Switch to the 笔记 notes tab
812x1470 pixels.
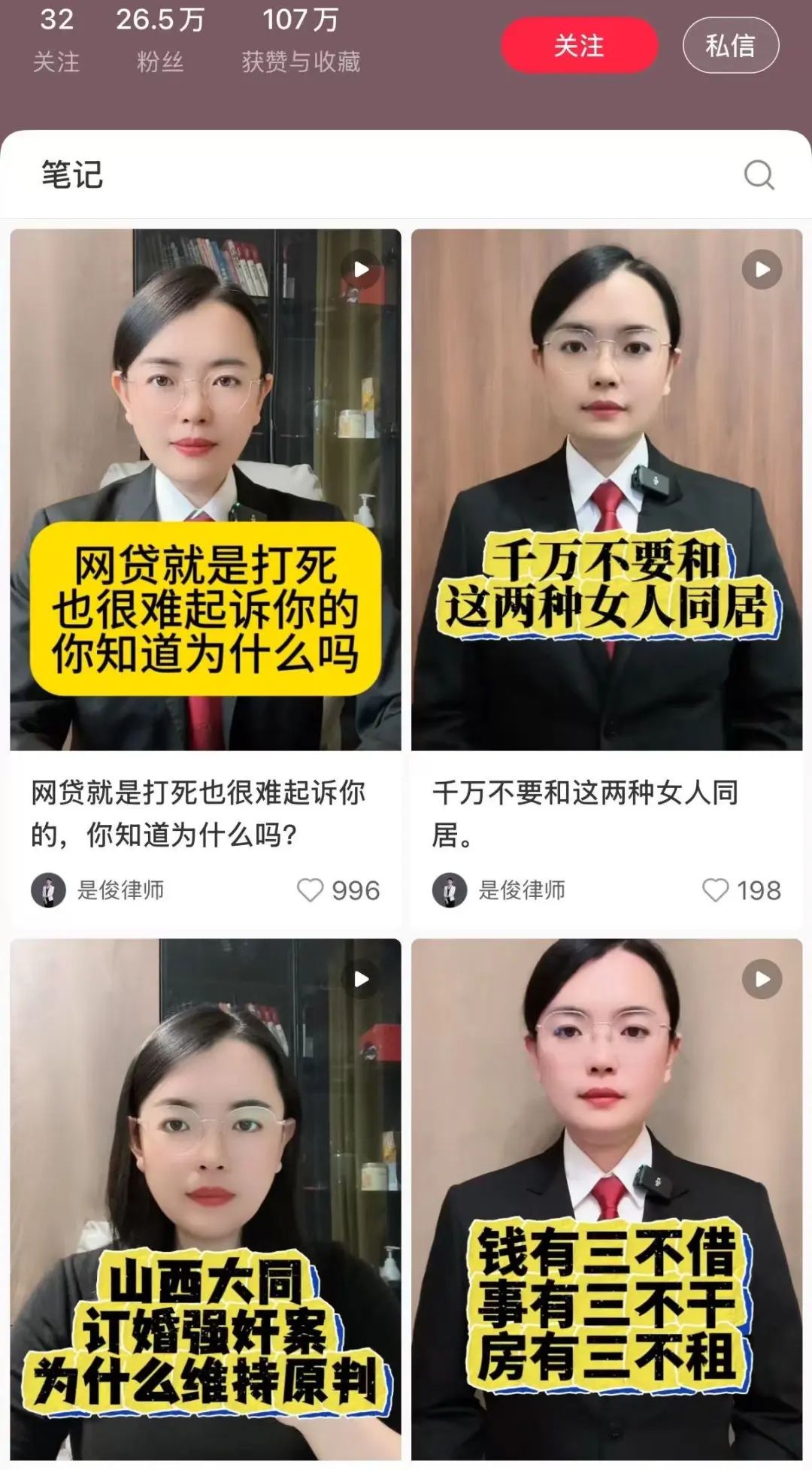coord(72,175)
